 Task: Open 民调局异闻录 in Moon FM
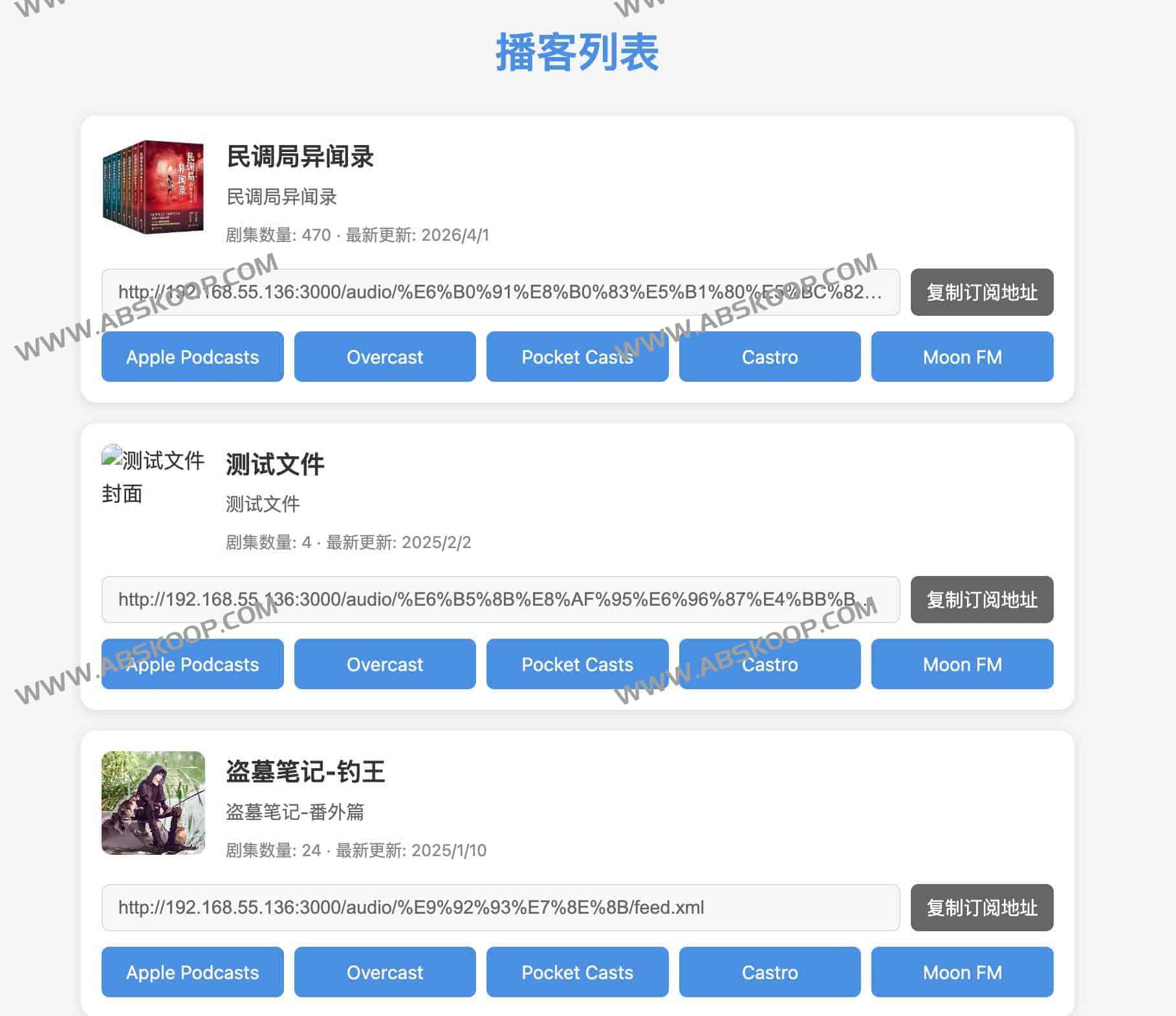(x=962, y=357)
